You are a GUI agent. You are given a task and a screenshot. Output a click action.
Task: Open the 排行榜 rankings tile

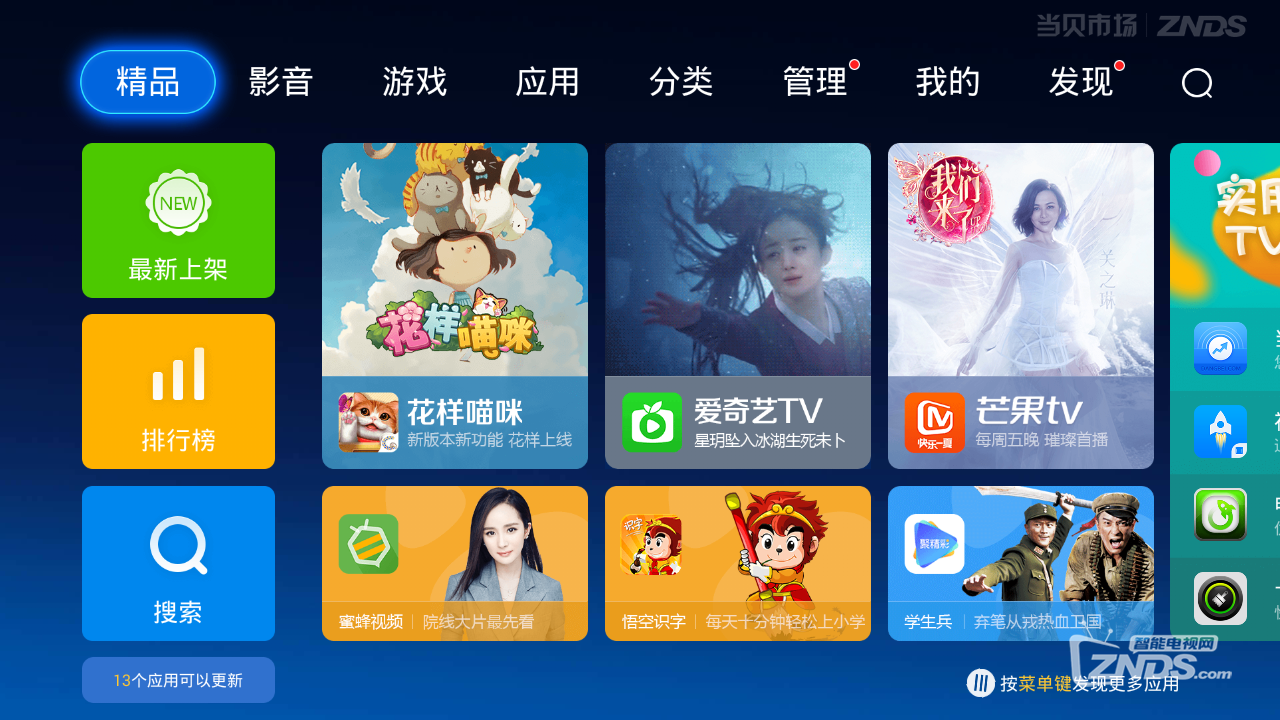[178, 391]
